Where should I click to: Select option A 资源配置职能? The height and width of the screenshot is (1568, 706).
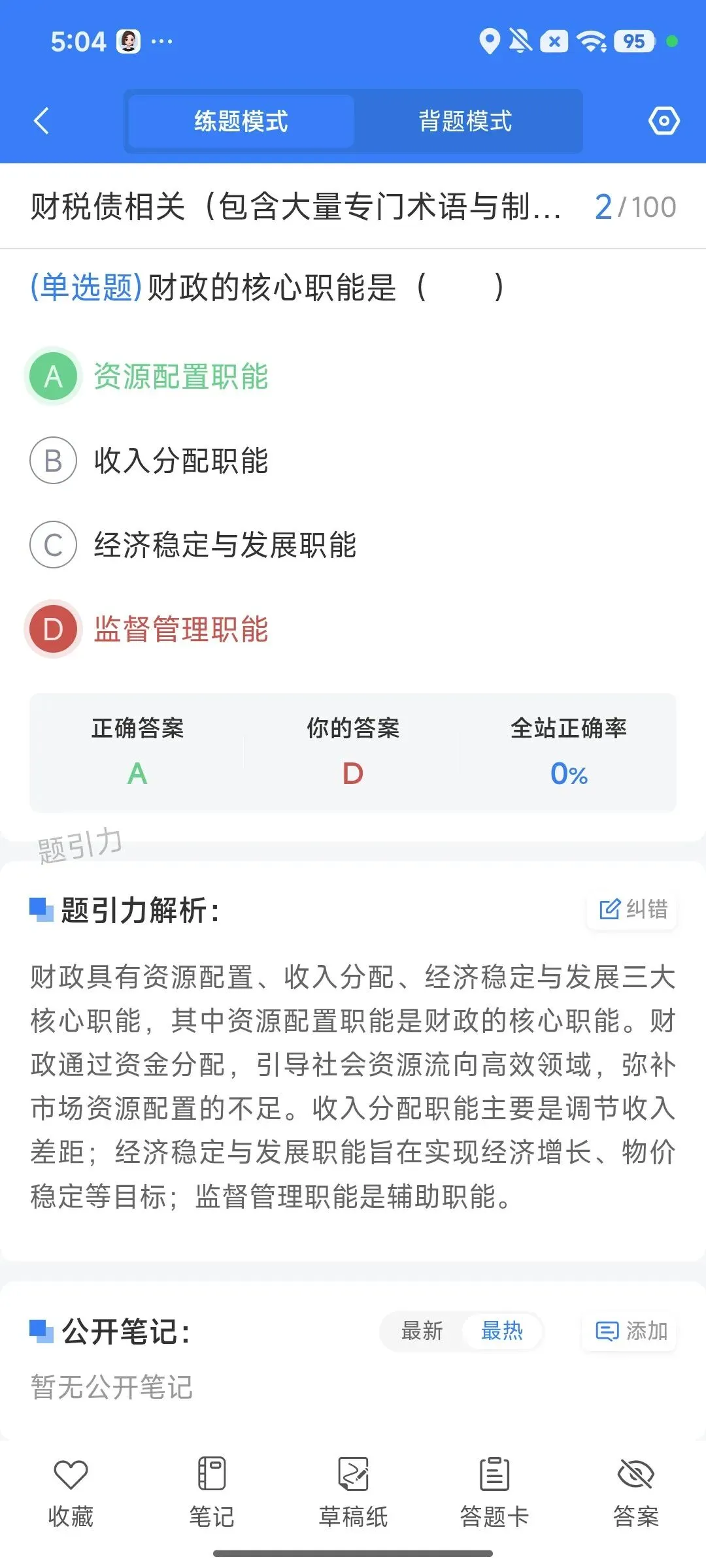tap(149, 376)
